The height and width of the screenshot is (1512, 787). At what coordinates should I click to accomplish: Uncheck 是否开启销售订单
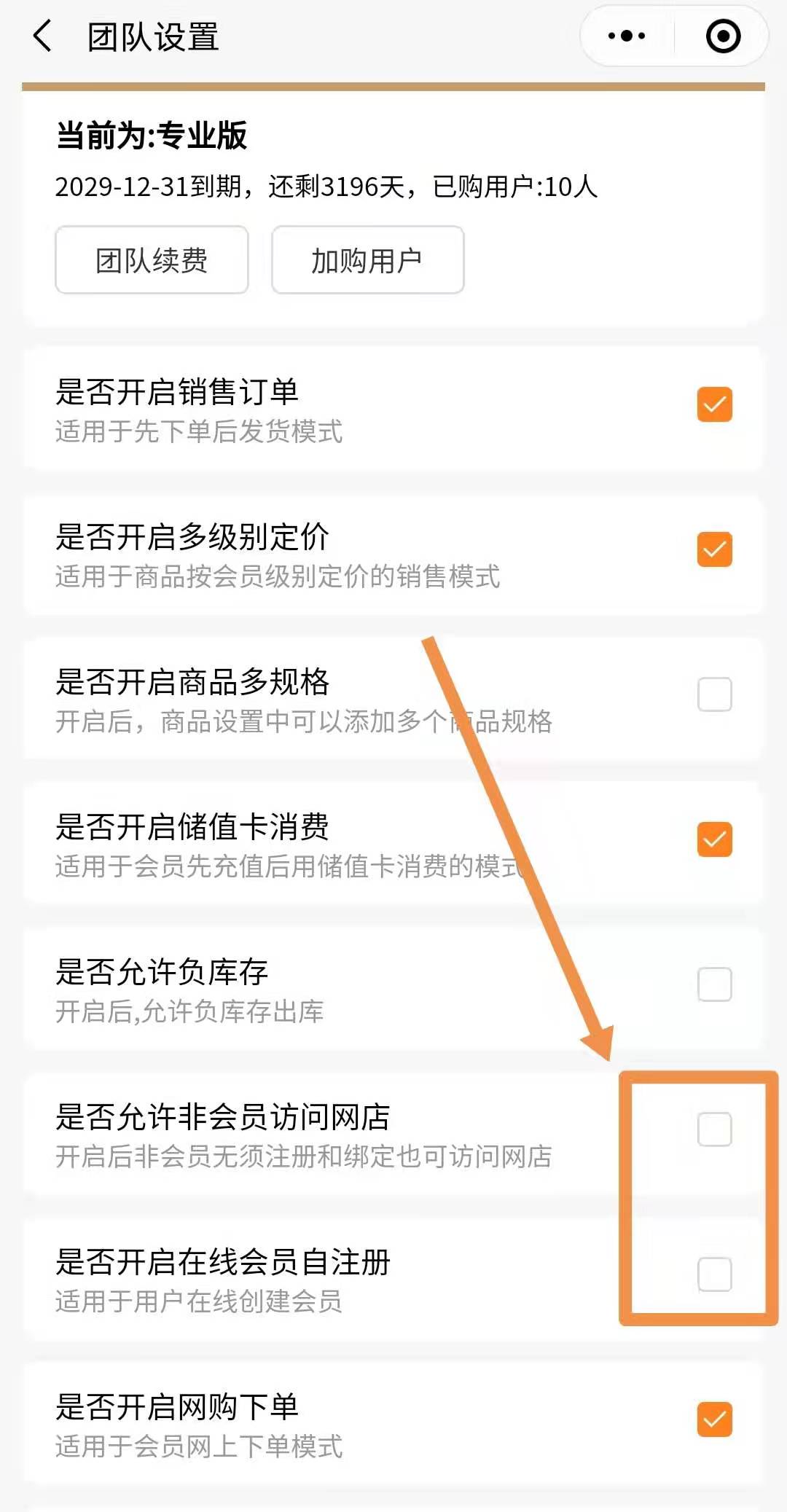[x=714, y=404]
